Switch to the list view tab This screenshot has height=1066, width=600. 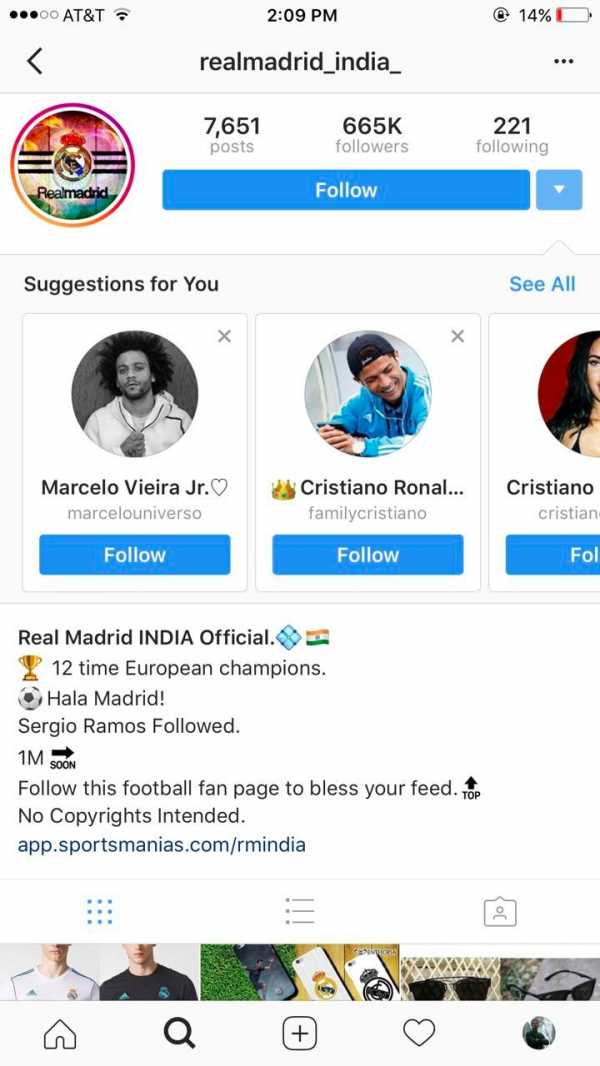[299, 911]
